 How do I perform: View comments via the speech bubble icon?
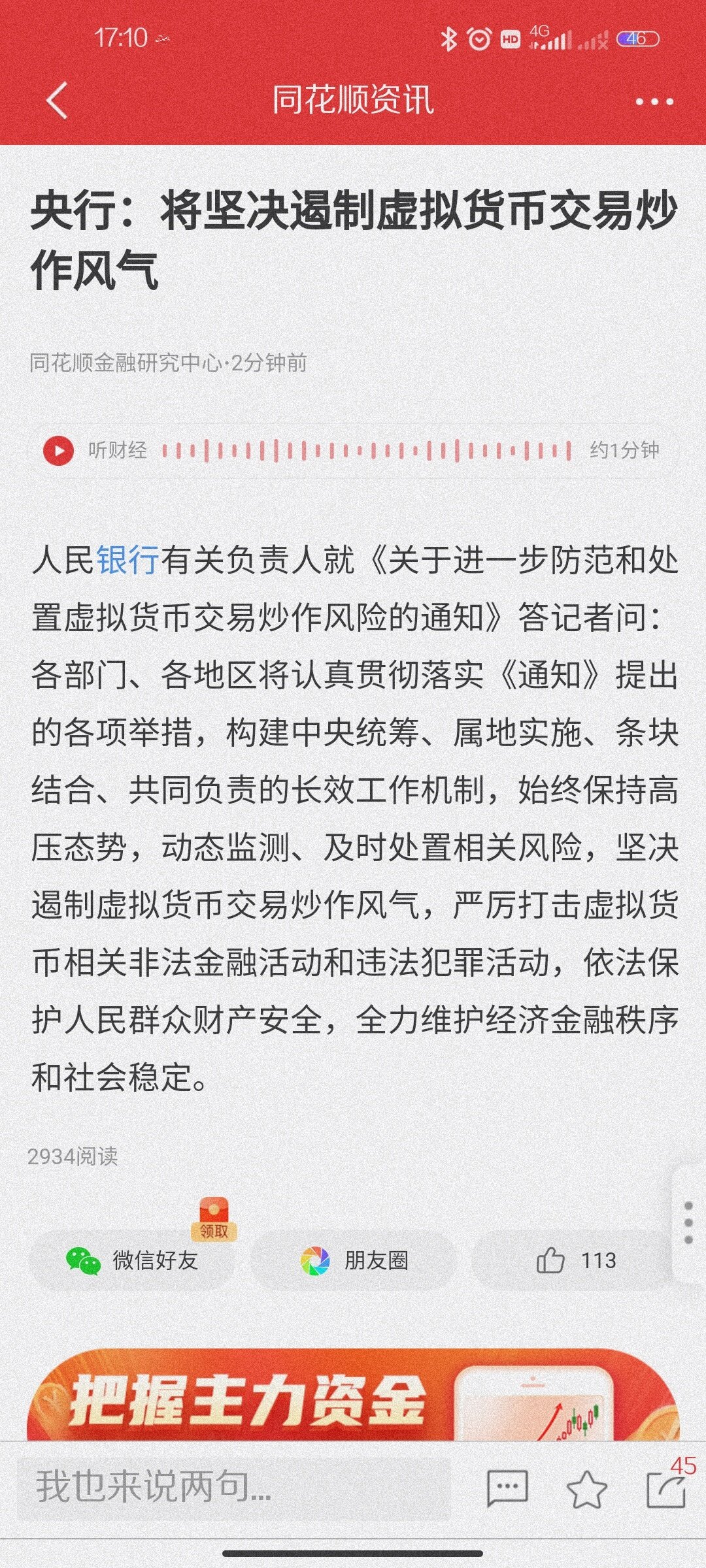[507, 1488]
